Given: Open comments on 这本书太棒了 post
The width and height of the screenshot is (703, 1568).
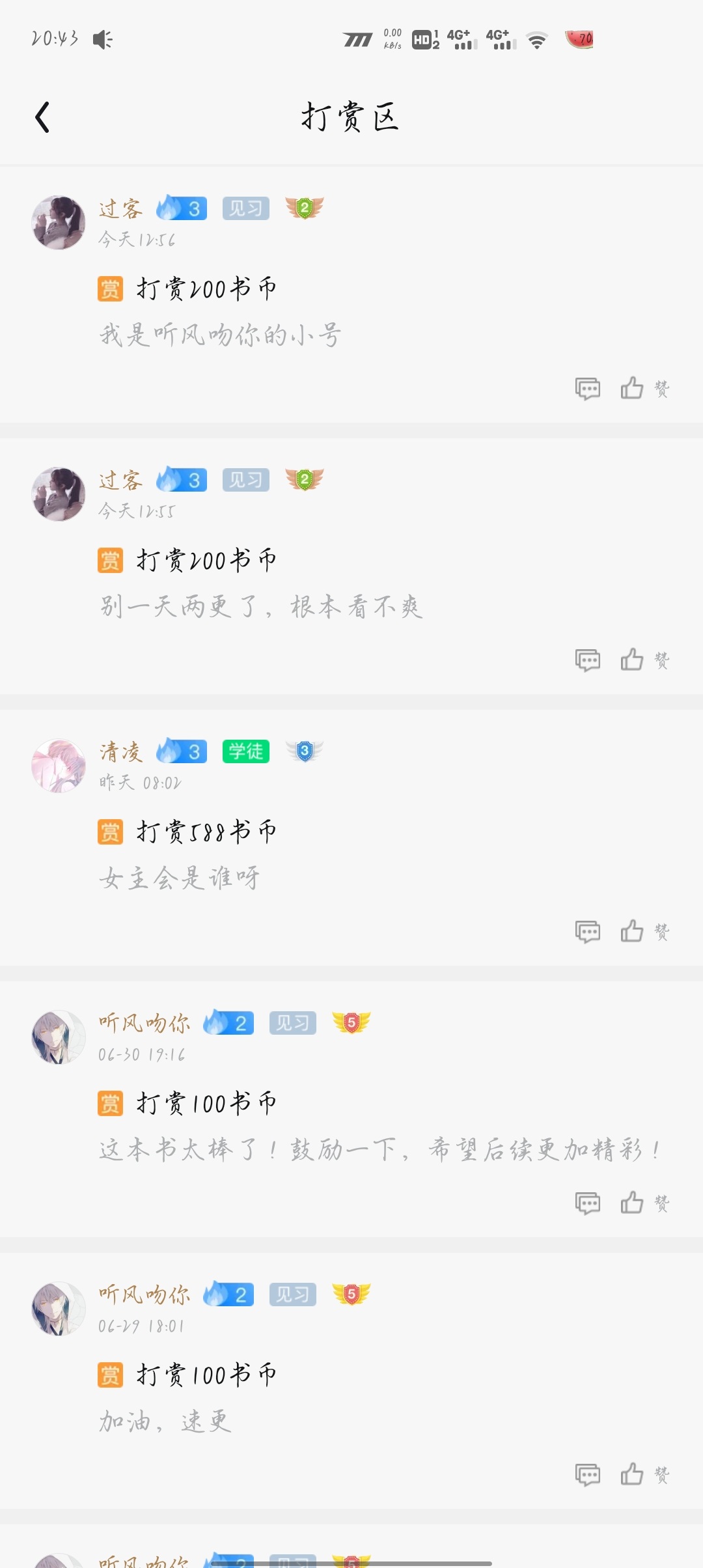Looking at the screenshot, I should coord(587,1203).
